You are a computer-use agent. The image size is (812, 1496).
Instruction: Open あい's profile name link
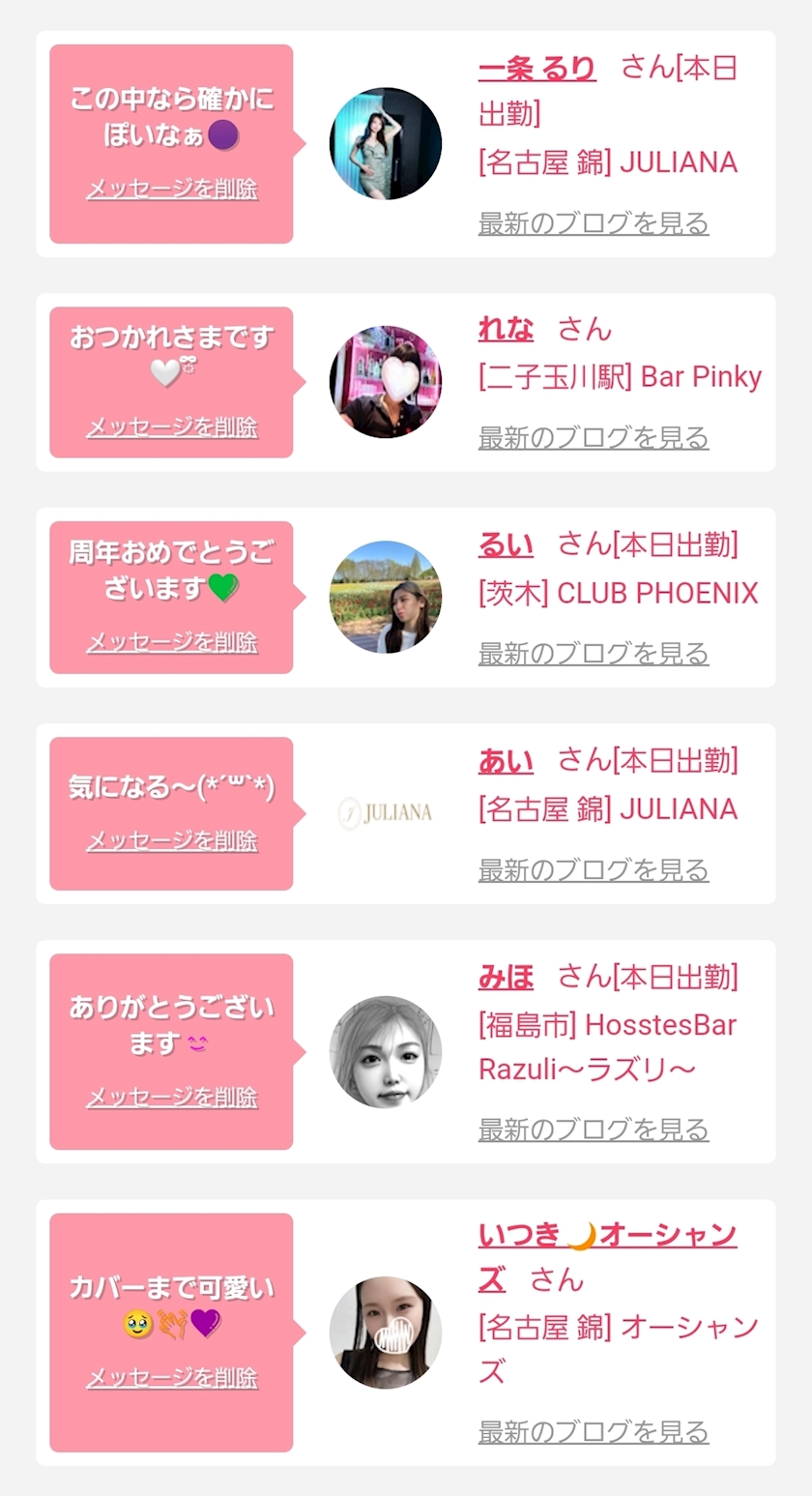click(506, 761)
